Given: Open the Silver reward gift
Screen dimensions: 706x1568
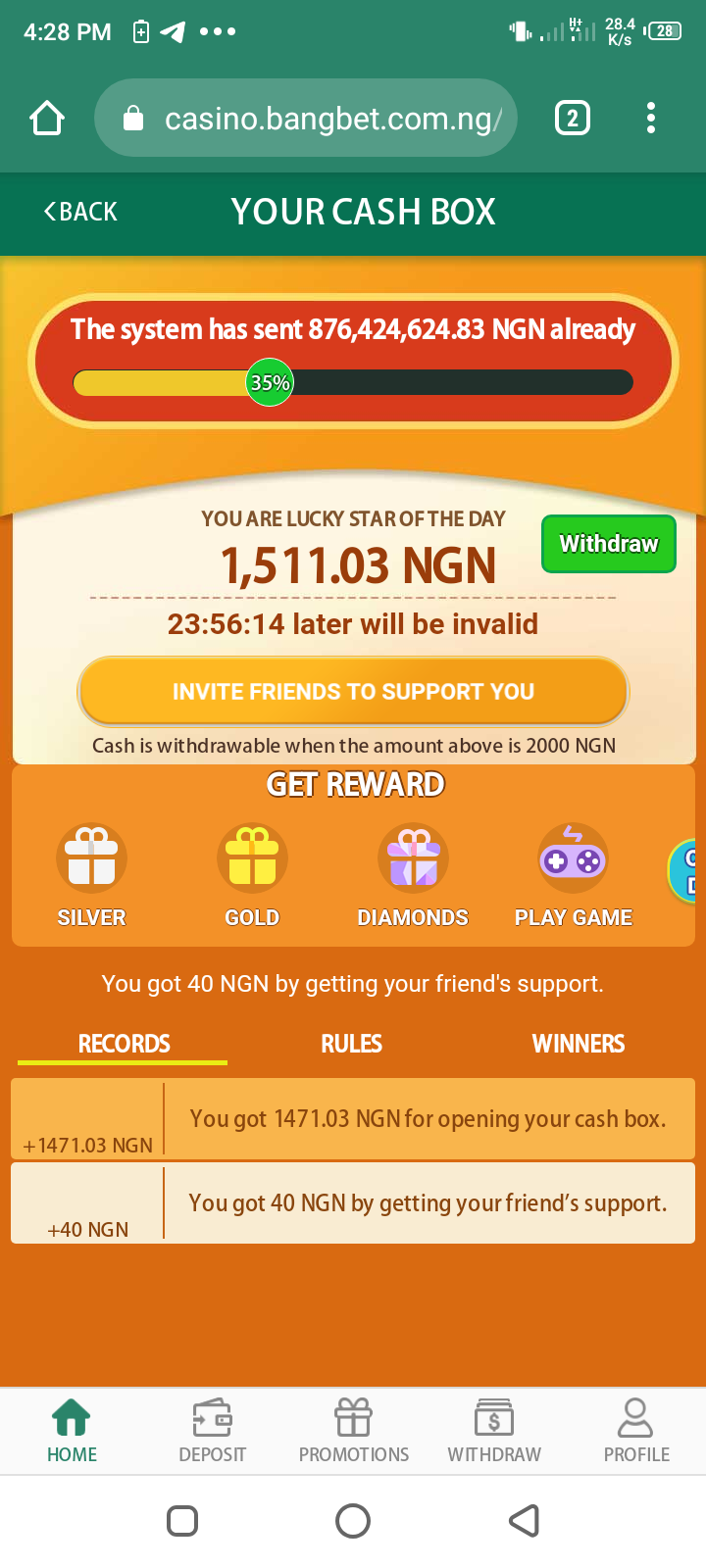Looking at the screenshot, I should click(91, 858).
